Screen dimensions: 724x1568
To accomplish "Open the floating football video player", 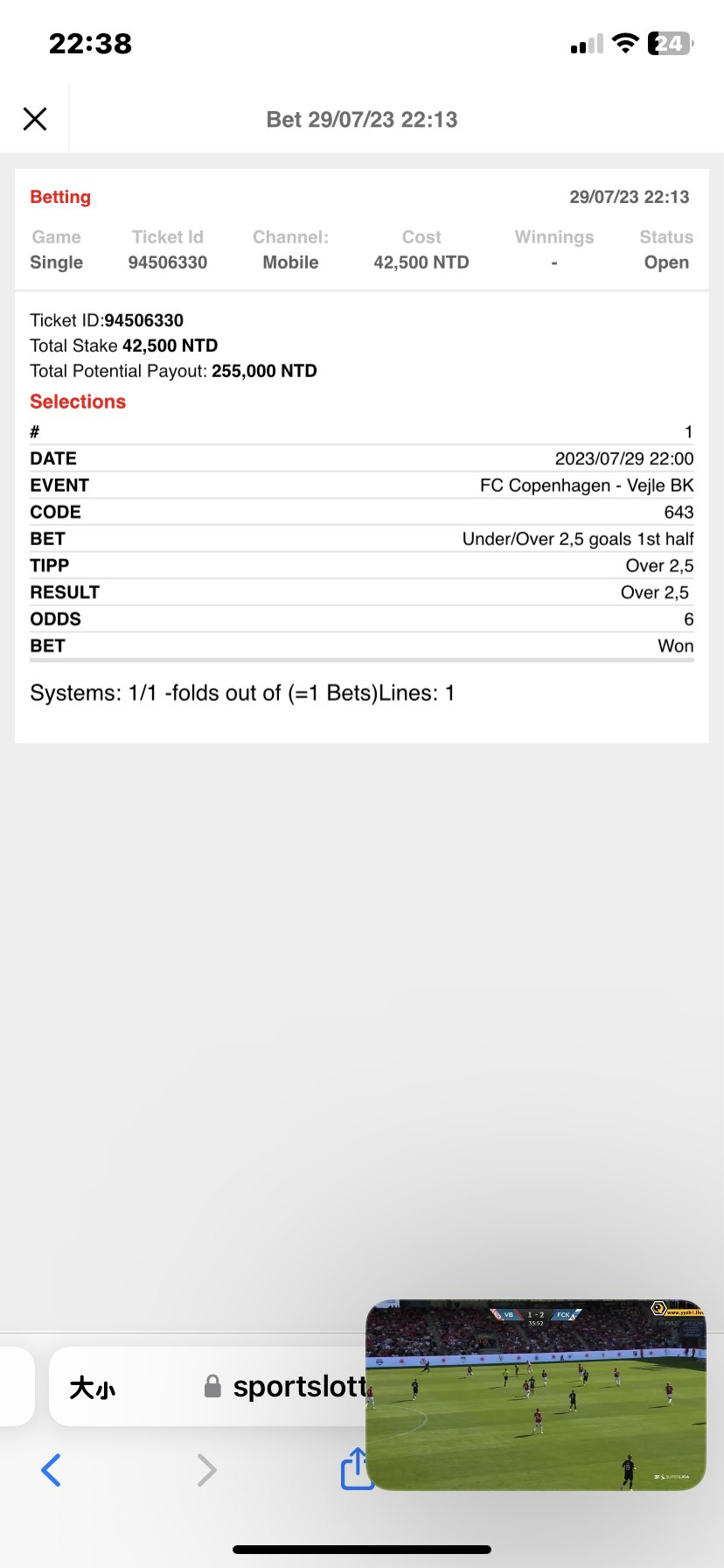I will click(535, 1395).
